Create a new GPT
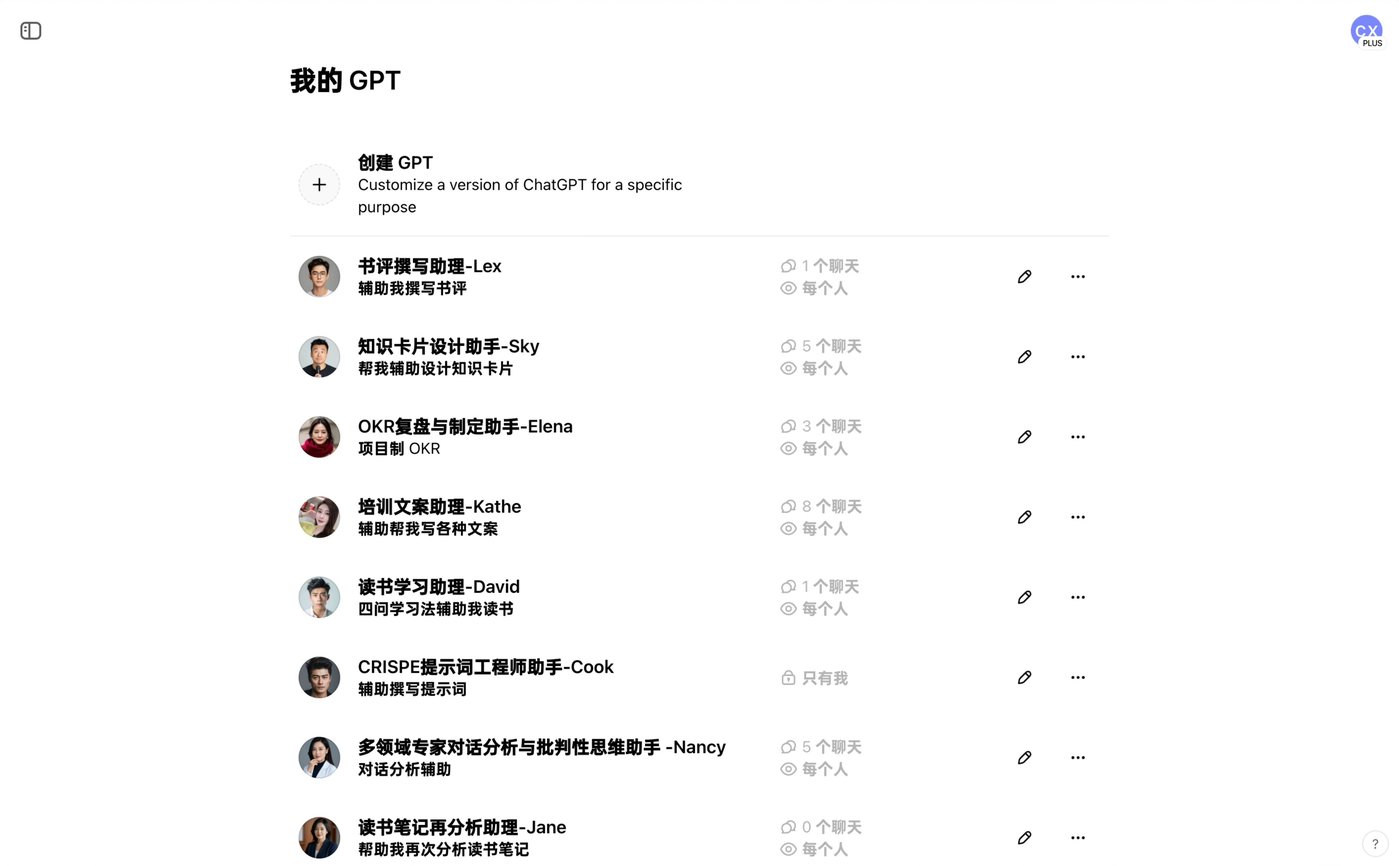The height and width of the screenshot is (866, 1399). (x=319, y=185)
